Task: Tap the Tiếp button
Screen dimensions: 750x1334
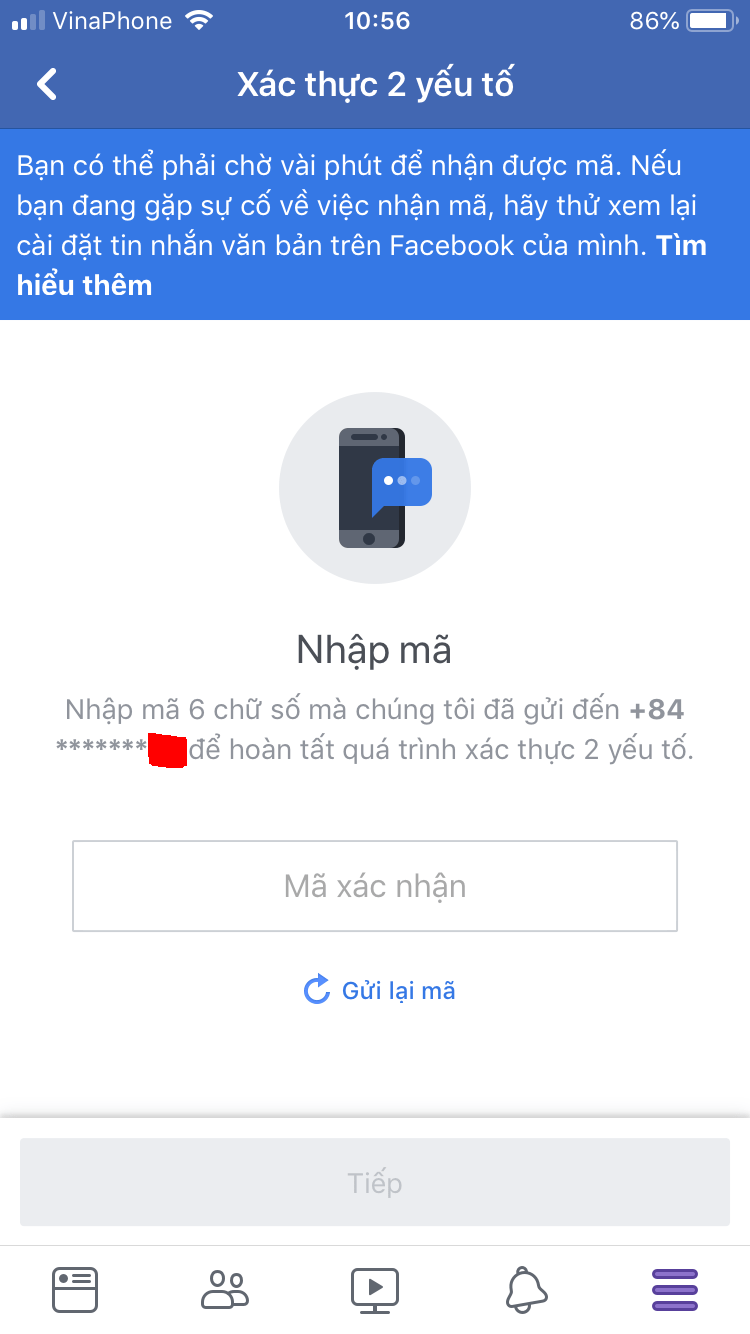Action: pos(375,1183)
